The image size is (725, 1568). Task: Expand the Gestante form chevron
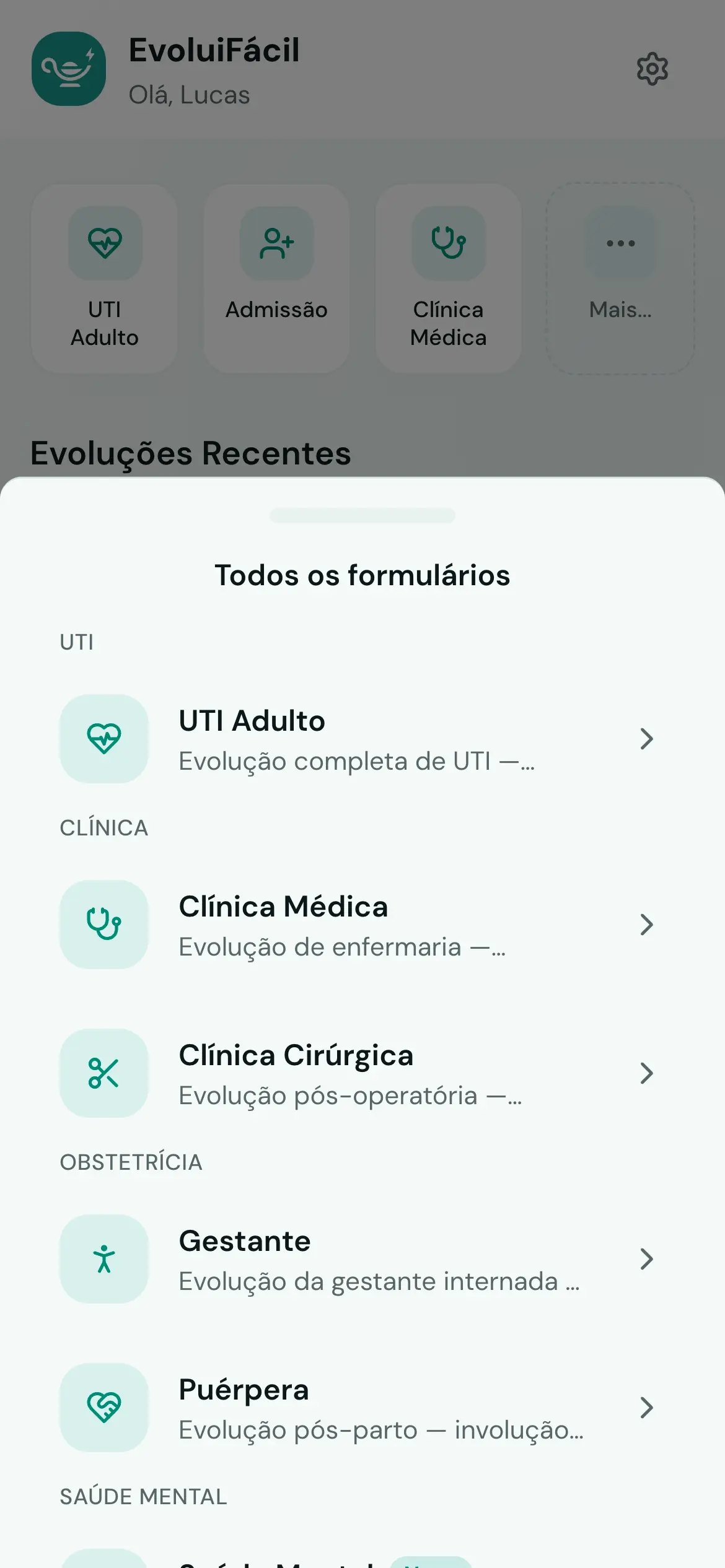coord(647,1259)
